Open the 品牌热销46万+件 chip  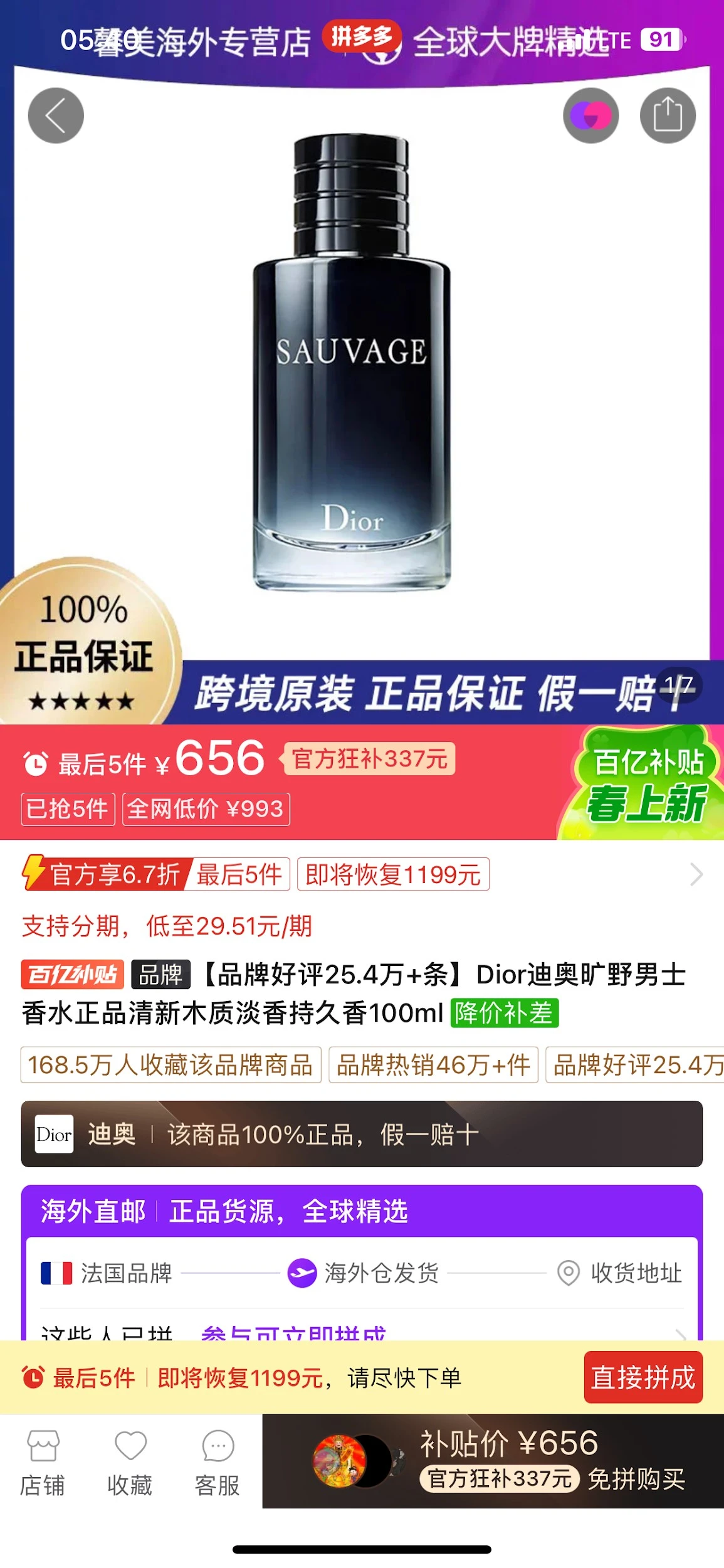433,1064
